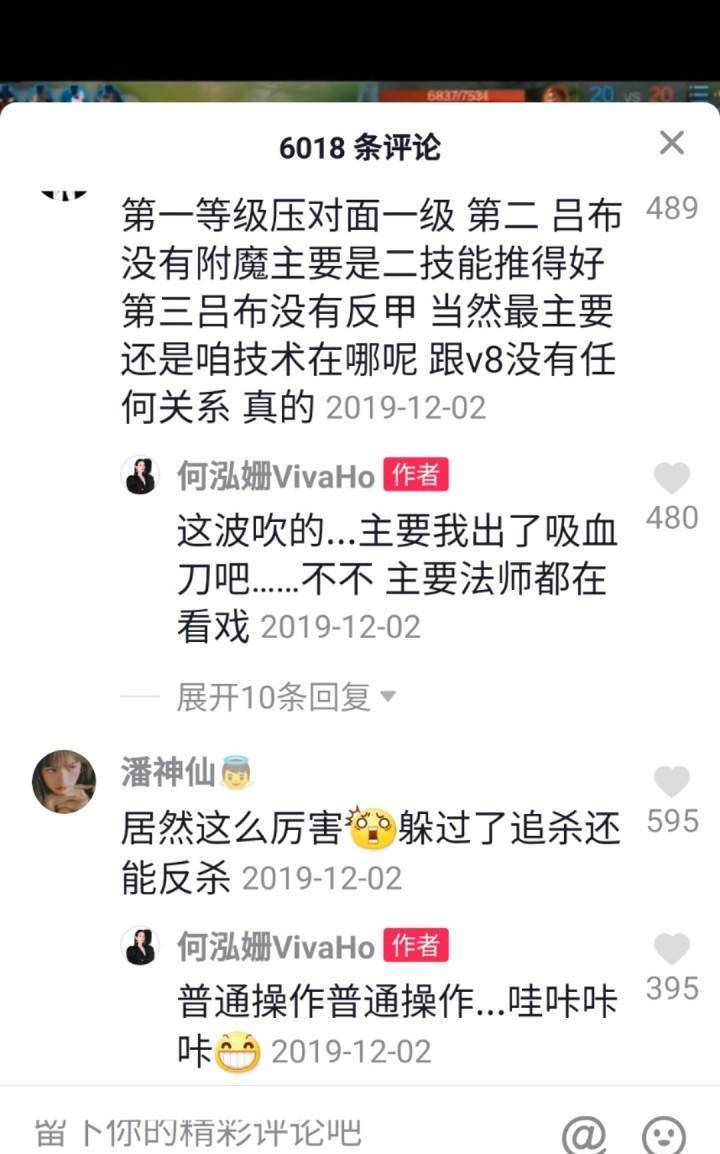Open 潘神仙's profile picture
Screen dimensions: 720x1154
coord(64,781)
